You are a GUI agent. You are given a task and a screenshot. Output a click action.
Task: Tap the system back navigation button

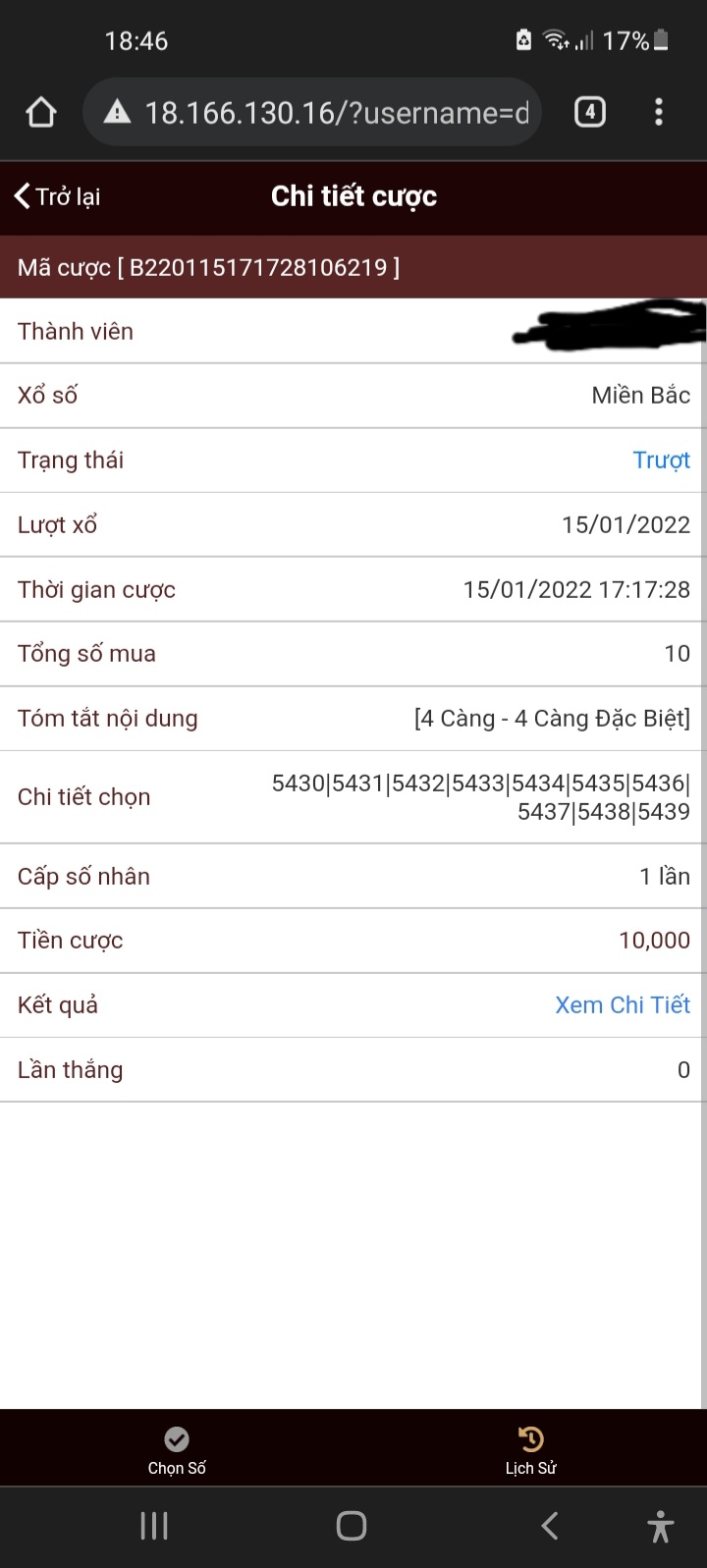[550, 1525]
